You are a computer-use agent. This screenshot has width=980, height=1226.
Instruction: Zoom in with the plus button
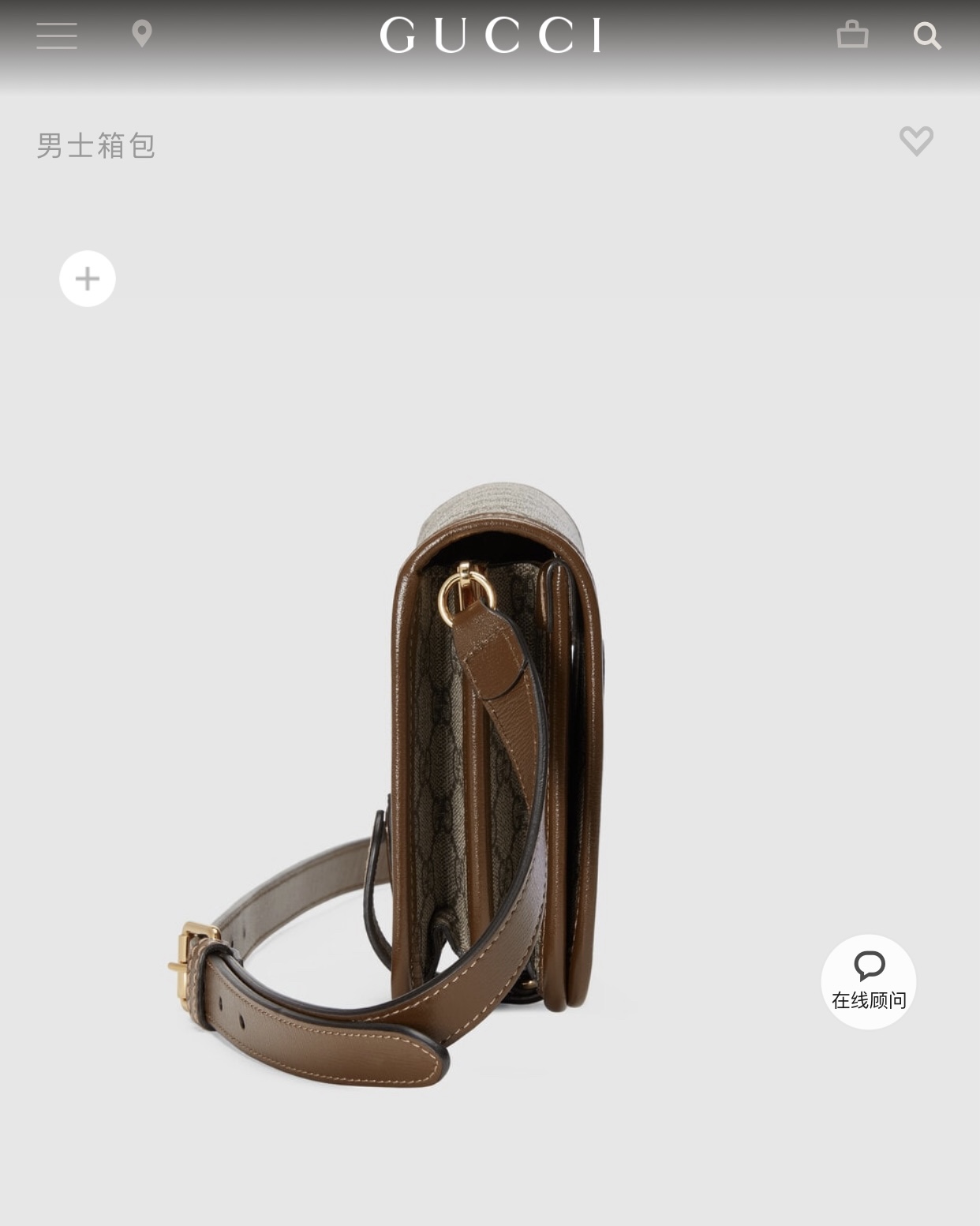(x=88, y=279)
